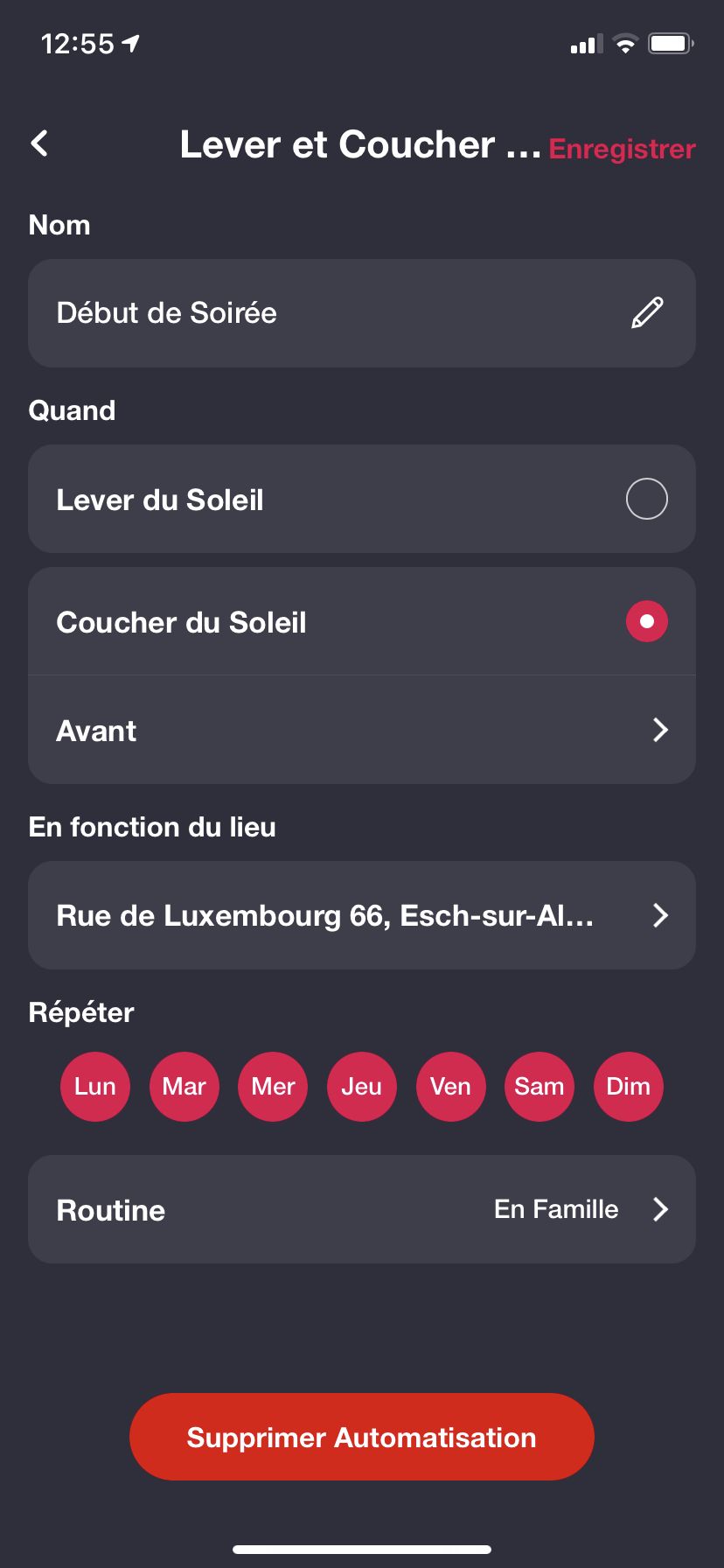Go back using the top-left arrow
This screenshot has height=1568, width=724.
tap(39, 143)
